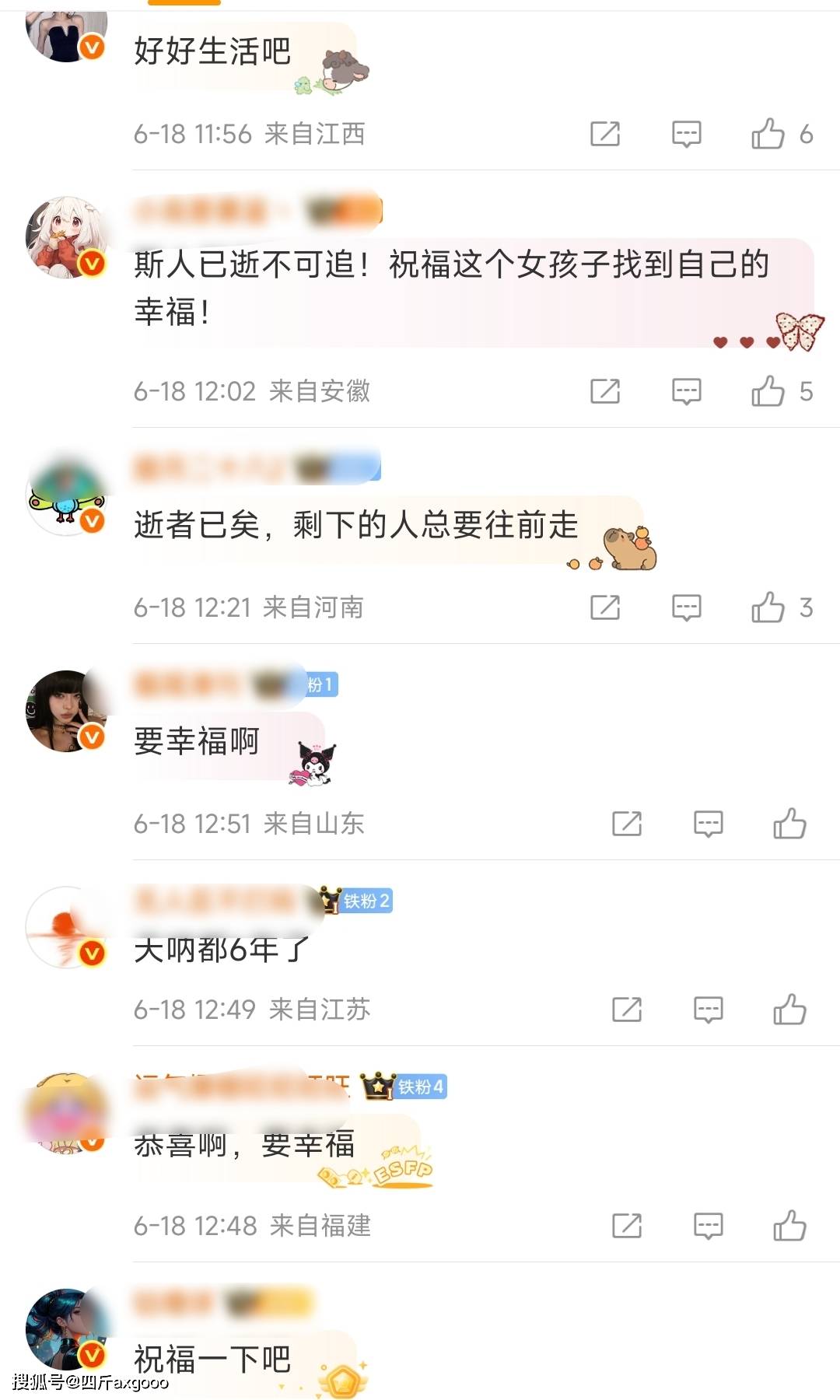Screen dimensions: 840x1400
Task: Repost the comment posted at 12:21
Action: coord(604,607)
